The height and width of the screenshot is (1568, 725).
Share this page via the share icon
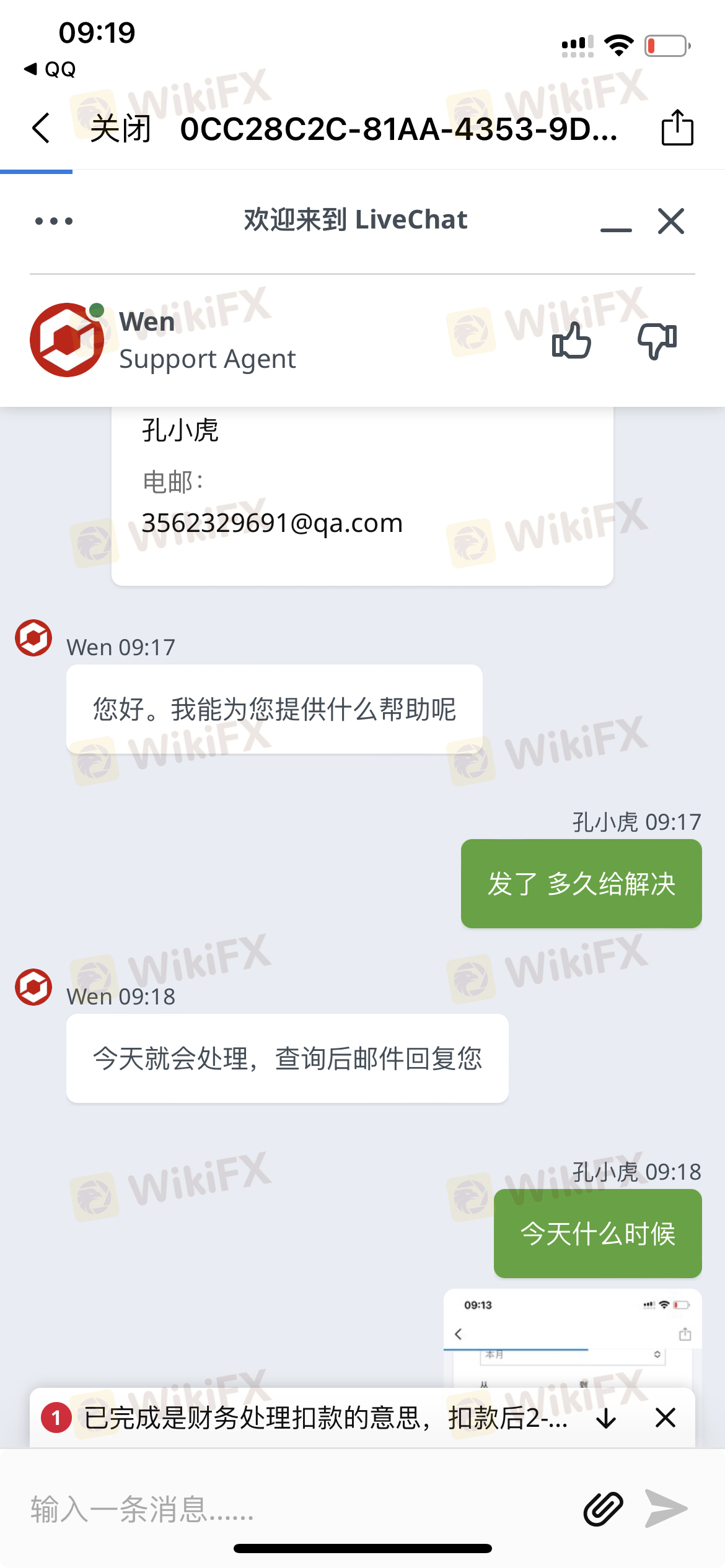click(677, 128)
